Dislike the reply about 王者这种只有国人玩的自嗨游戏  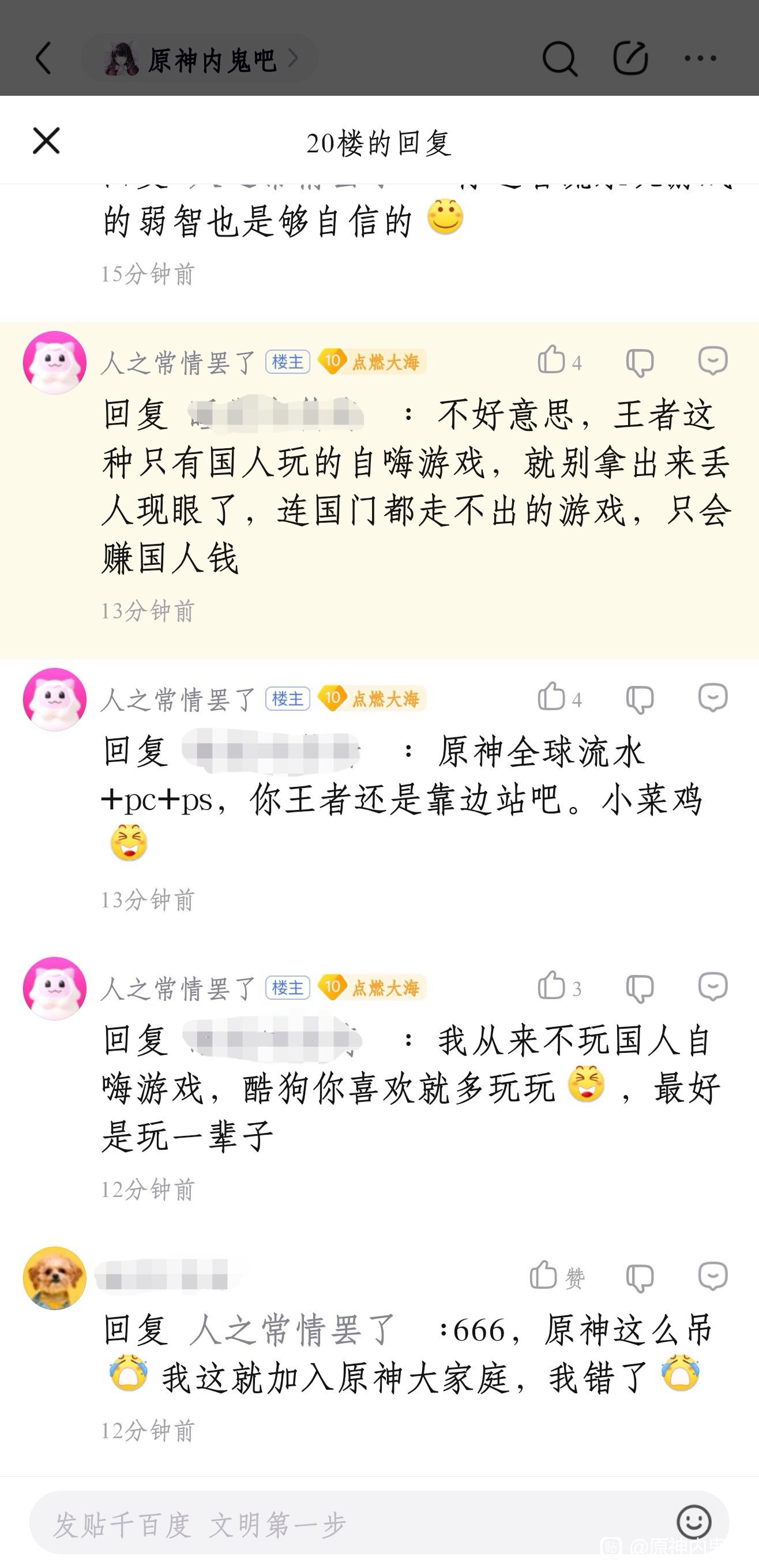(x=640, y=362)
